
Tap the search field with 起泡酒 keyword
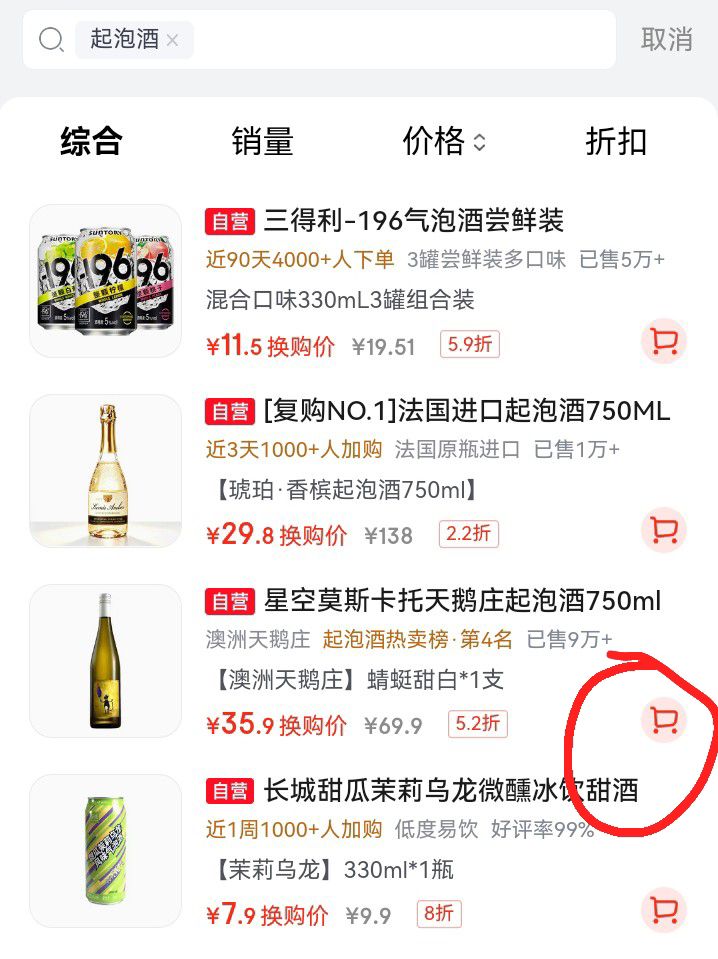(x=319, y=40)
